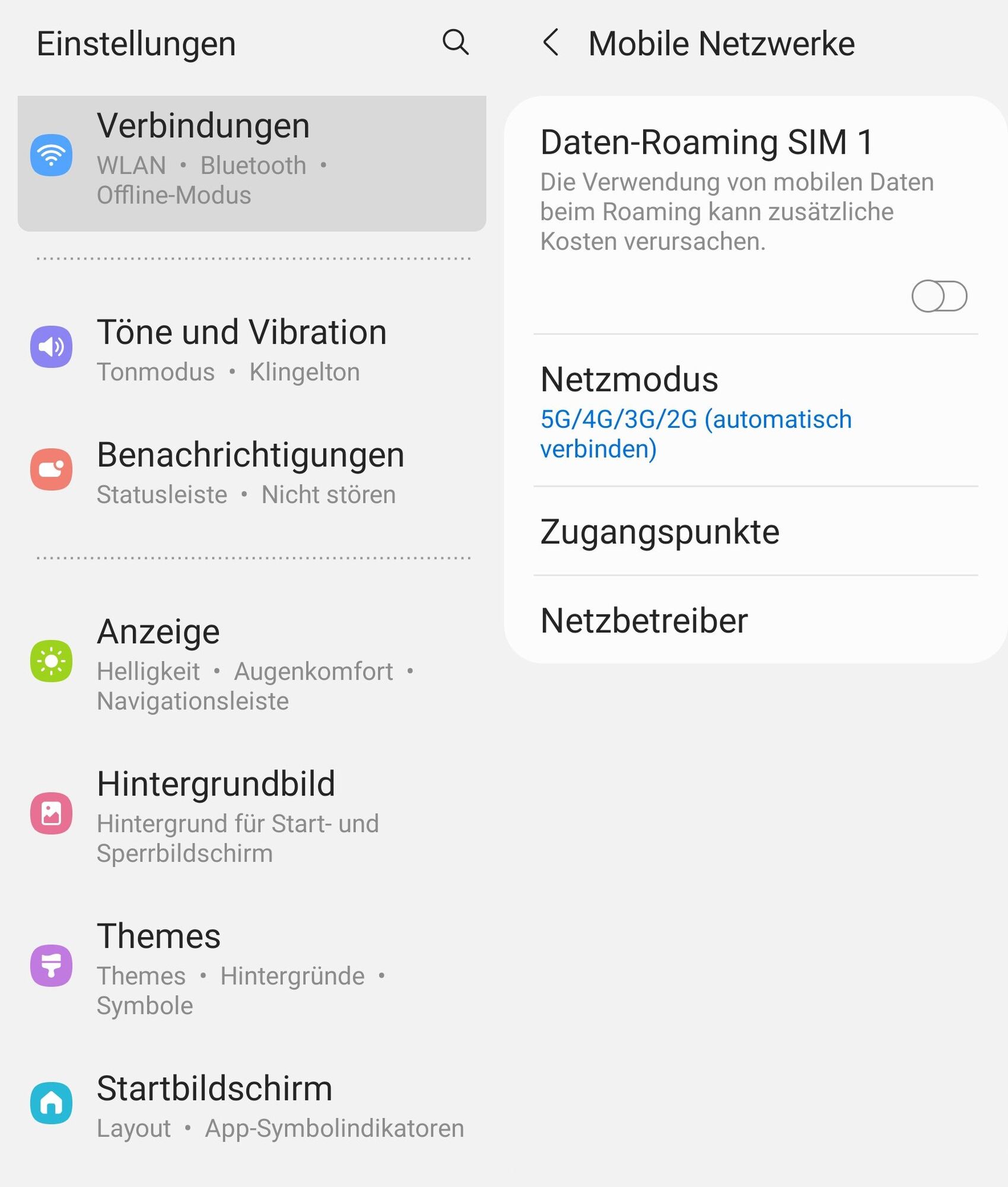Open Hintergrundbild settings
Screen dimensions: 1008x1187
(x=252, y=815)
